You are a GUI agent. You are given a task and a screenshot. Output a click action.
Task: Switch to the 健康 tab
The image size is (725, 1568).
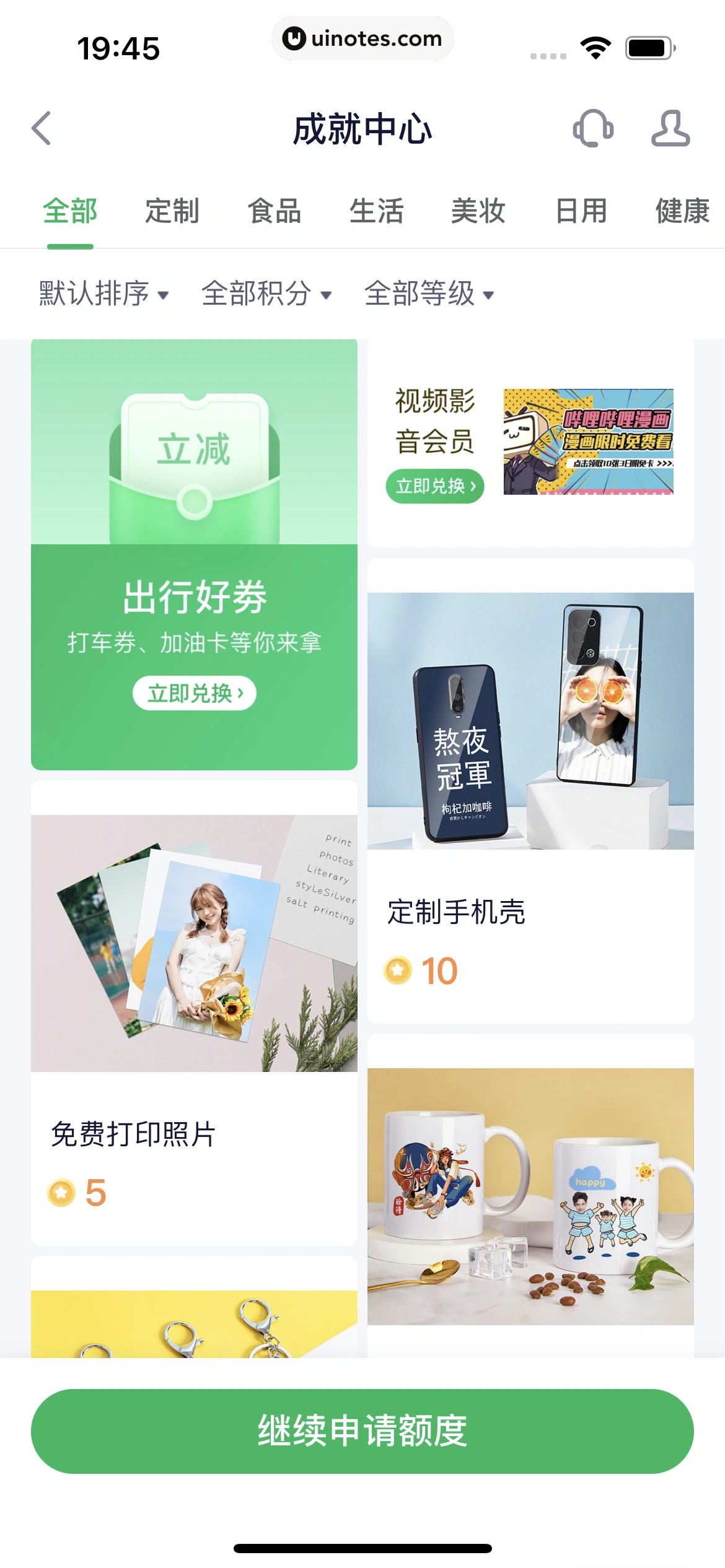[x=682, y=211]
